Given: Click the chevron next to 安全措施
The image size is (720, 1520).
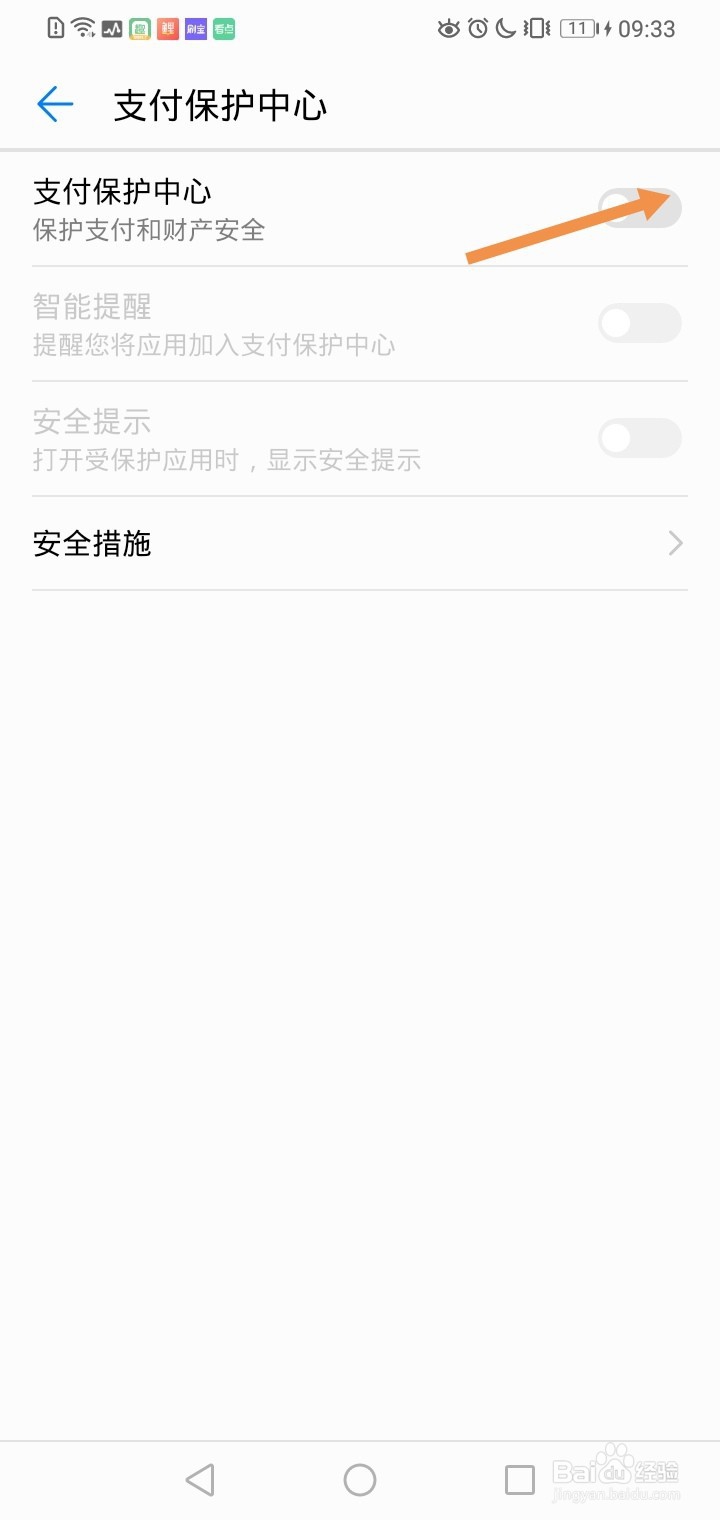Looking at the screenshot, I should coord(675,543).
